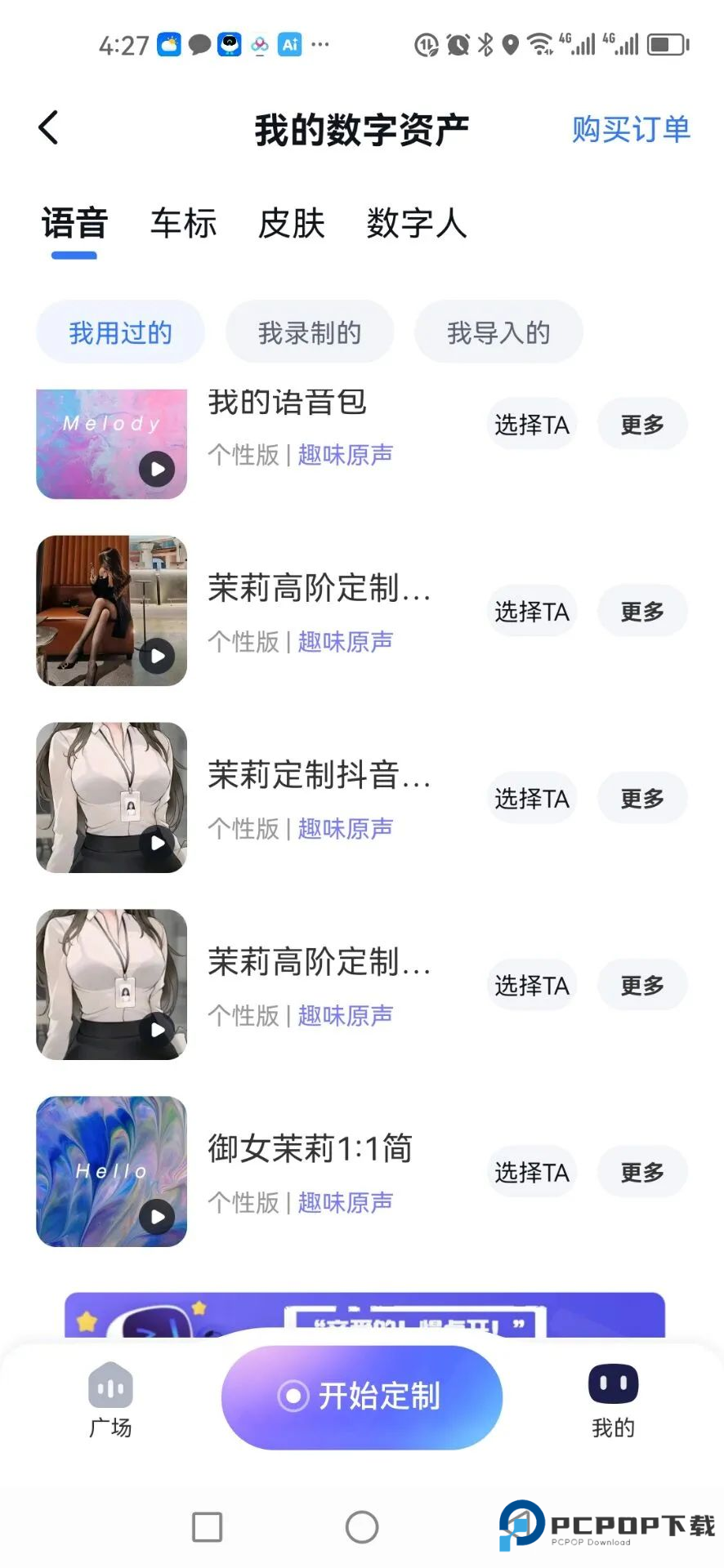Open 购买订单 order history

coord(630,129)
